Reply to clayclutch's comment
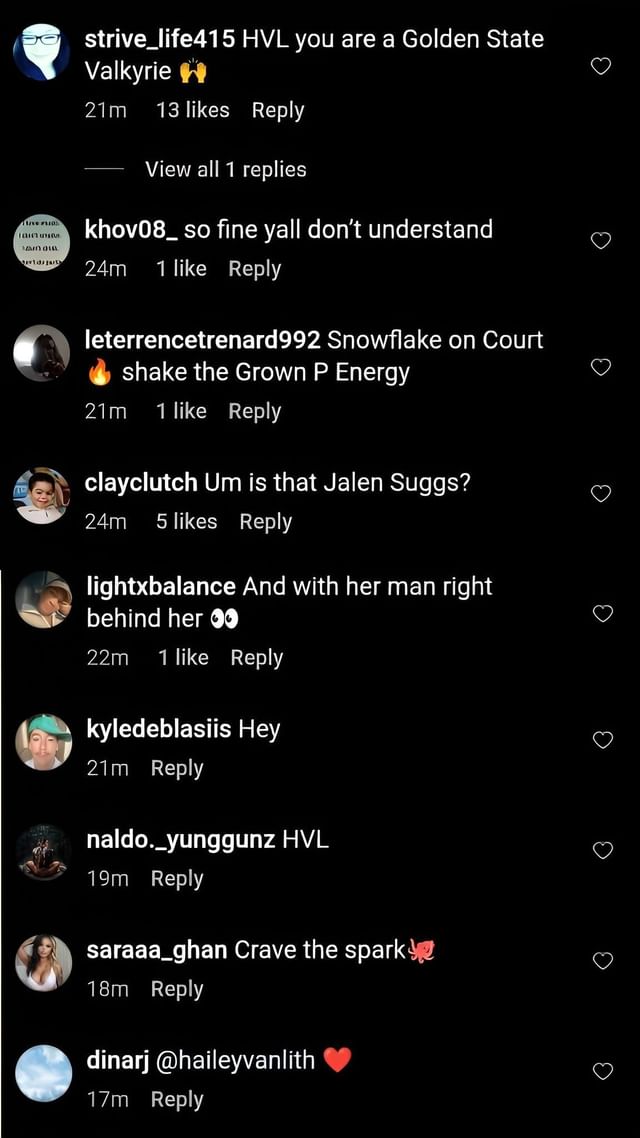The height and width of the screenshot is (1138, 640). point(265,521)
